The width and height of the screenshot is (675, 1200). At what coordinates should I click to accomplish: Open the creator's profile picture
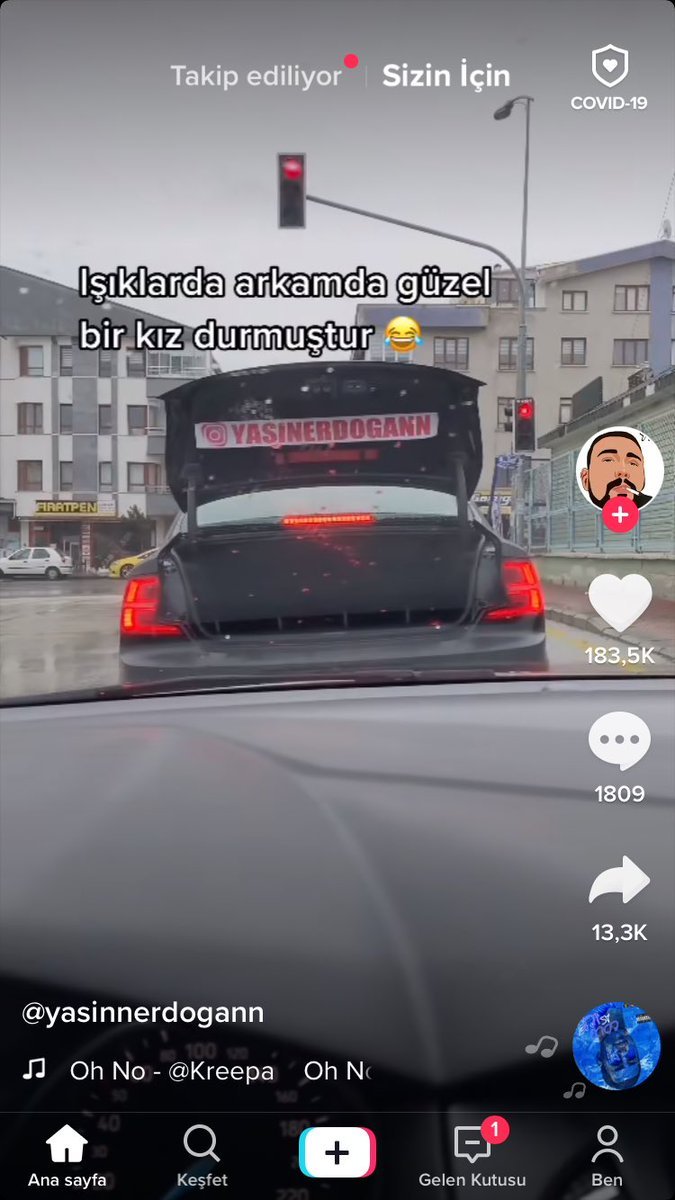click(620, 470)
